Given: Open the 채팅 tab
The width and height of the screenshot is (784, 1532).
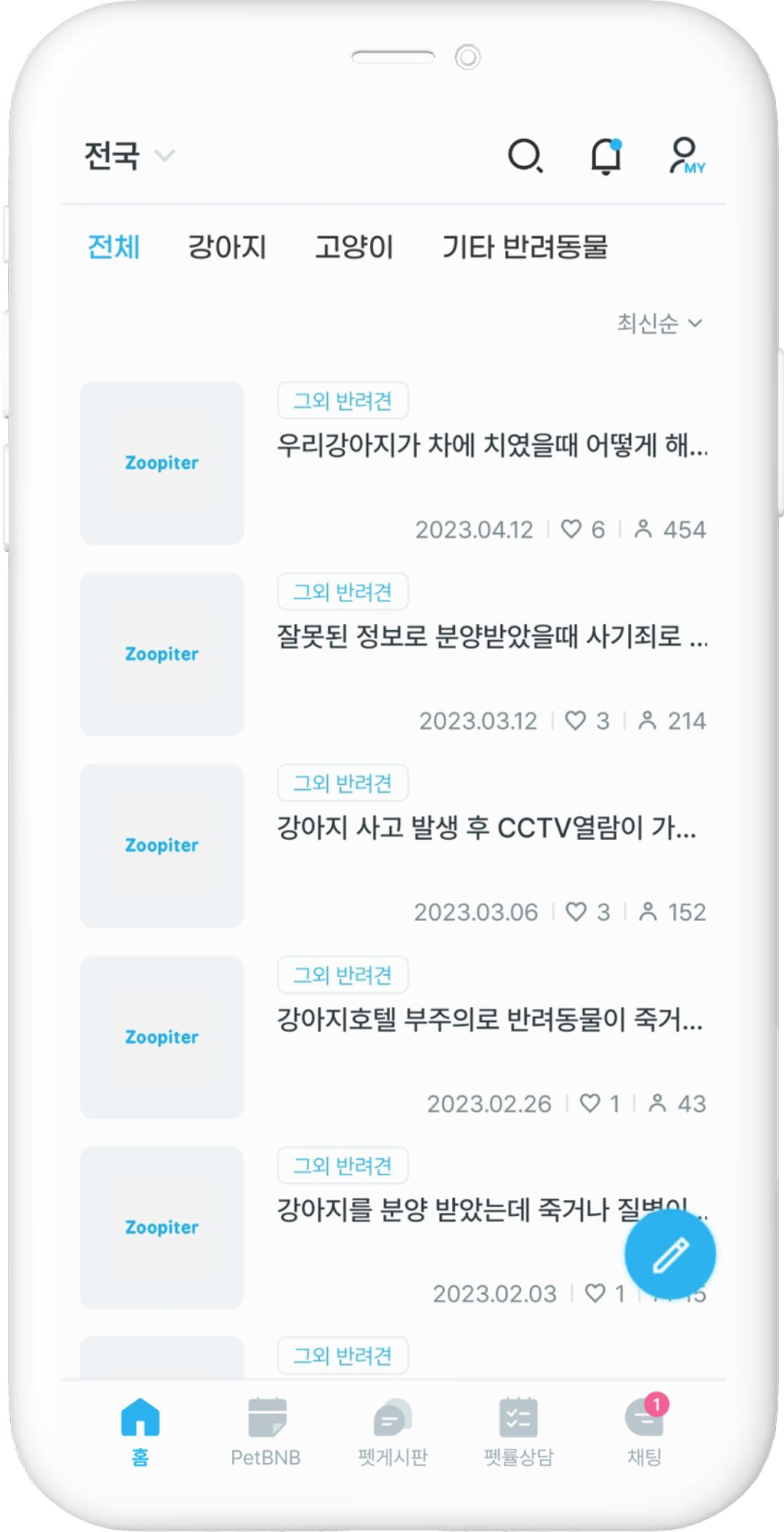Looking at the screenshot, I should coord(644,1433).
